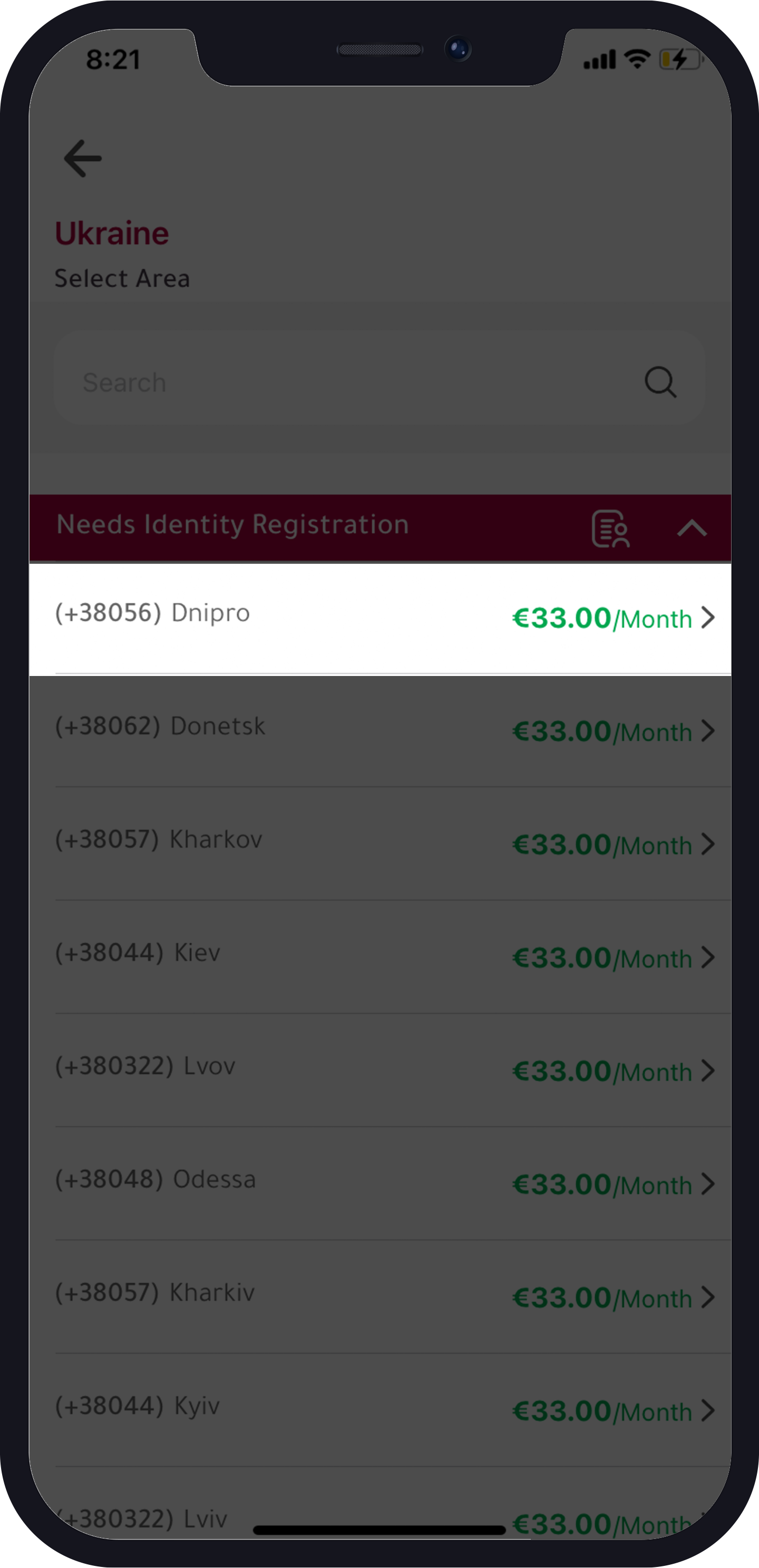Collapse the Needs Identity Registration section
This screenshot has height=1568, width=759.
click(692, 527)
